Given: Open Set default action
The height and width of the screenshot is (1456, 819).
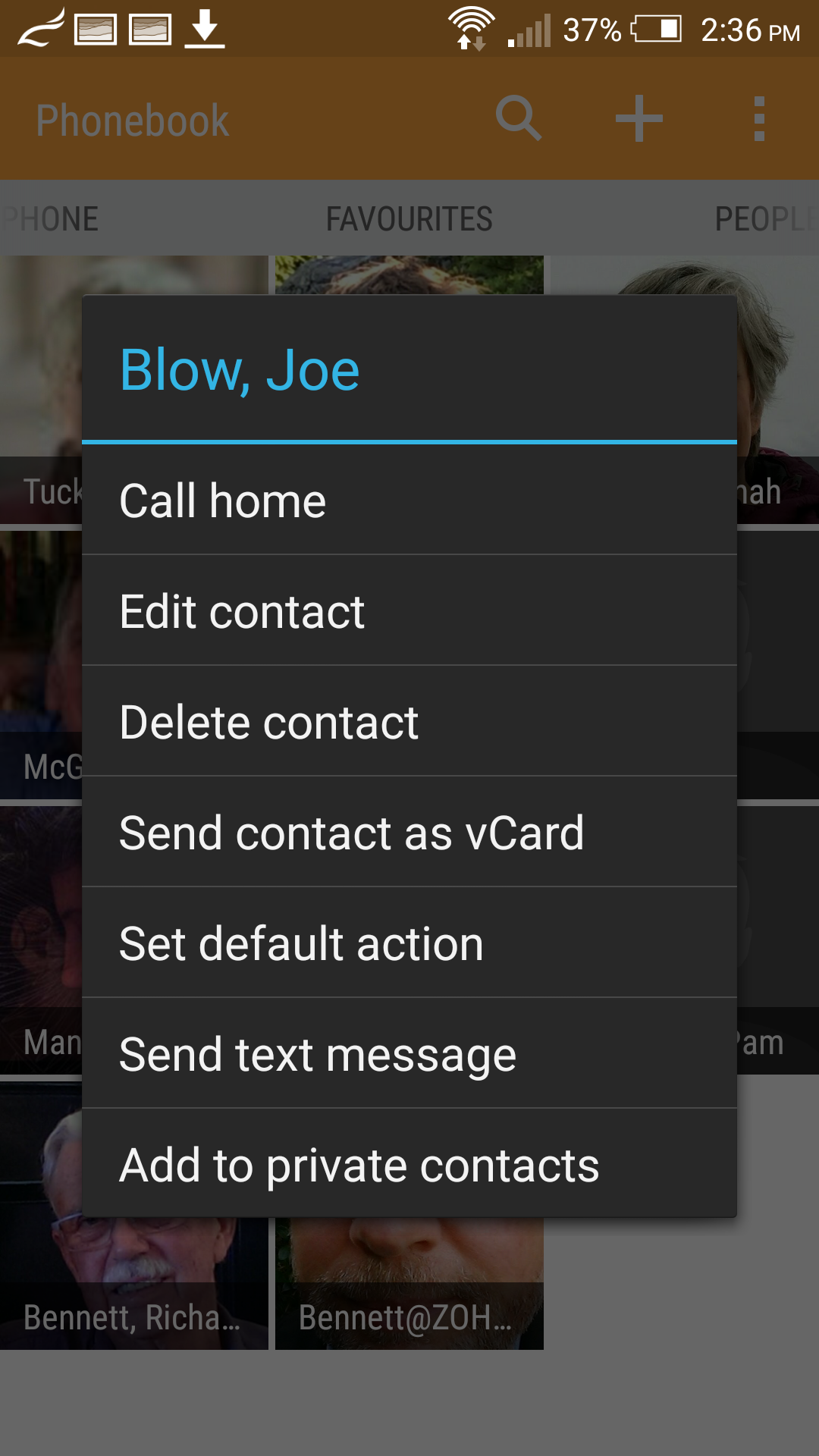Looking at the screenshot, I should [409, 943].
